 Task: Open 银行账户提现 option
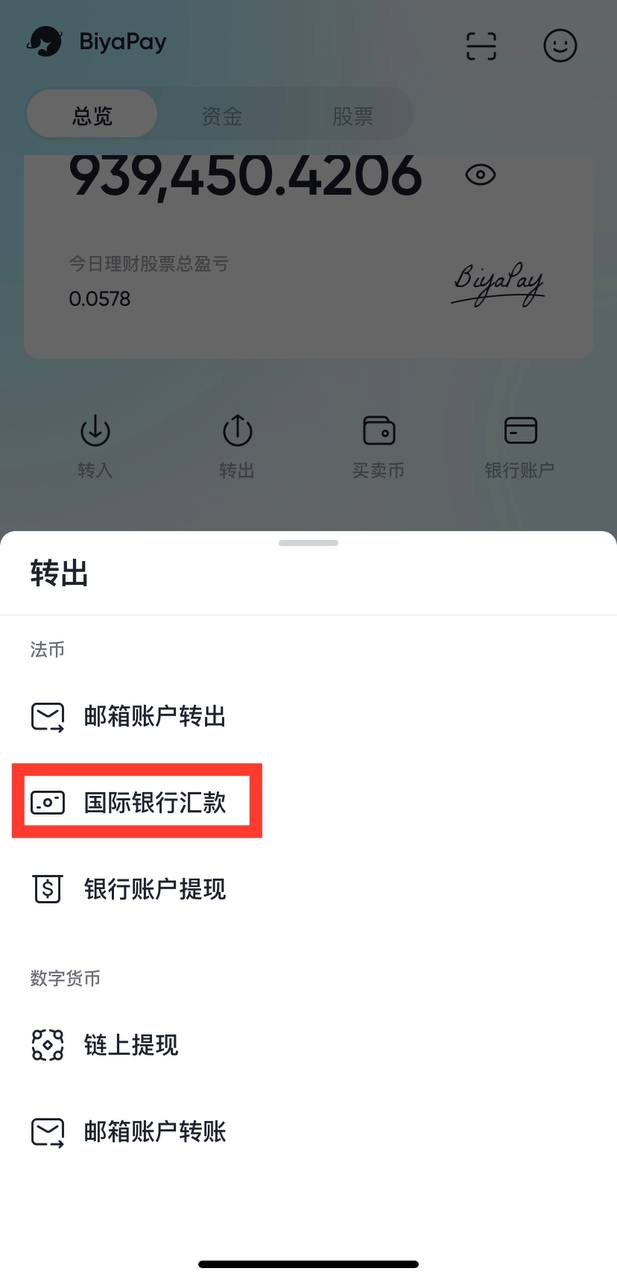coord(154,889)
